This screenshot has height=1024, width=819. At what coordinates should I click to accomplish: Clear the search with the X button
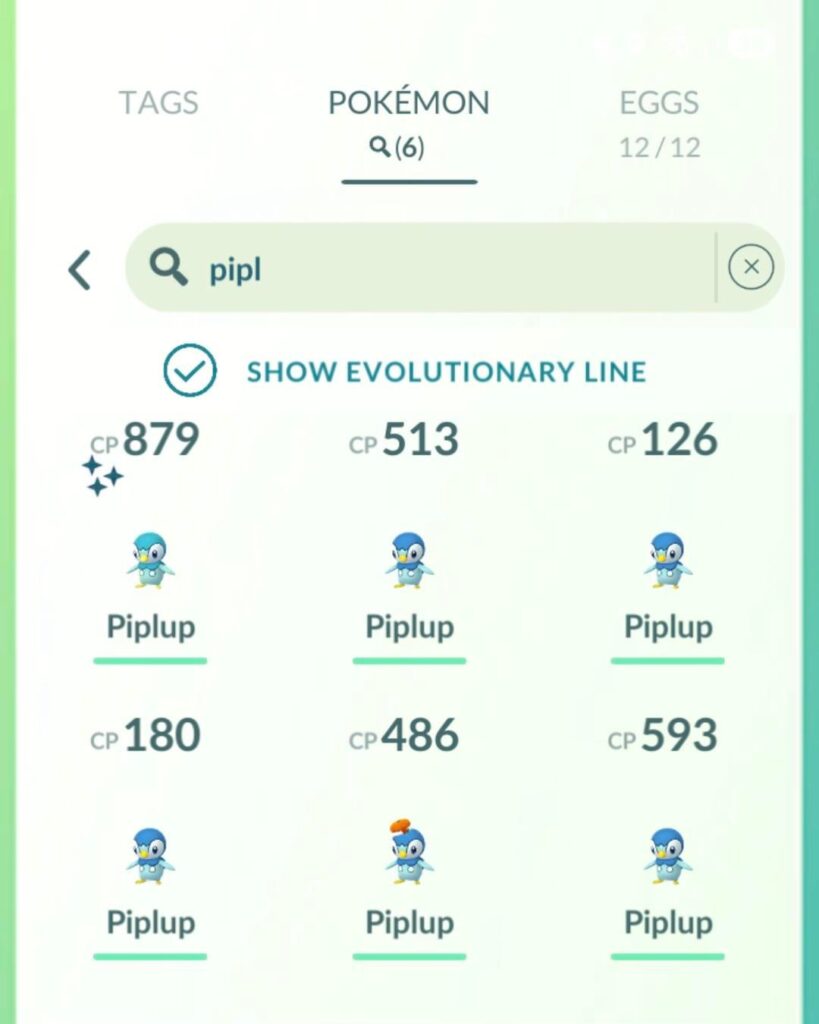pos(751,267)
